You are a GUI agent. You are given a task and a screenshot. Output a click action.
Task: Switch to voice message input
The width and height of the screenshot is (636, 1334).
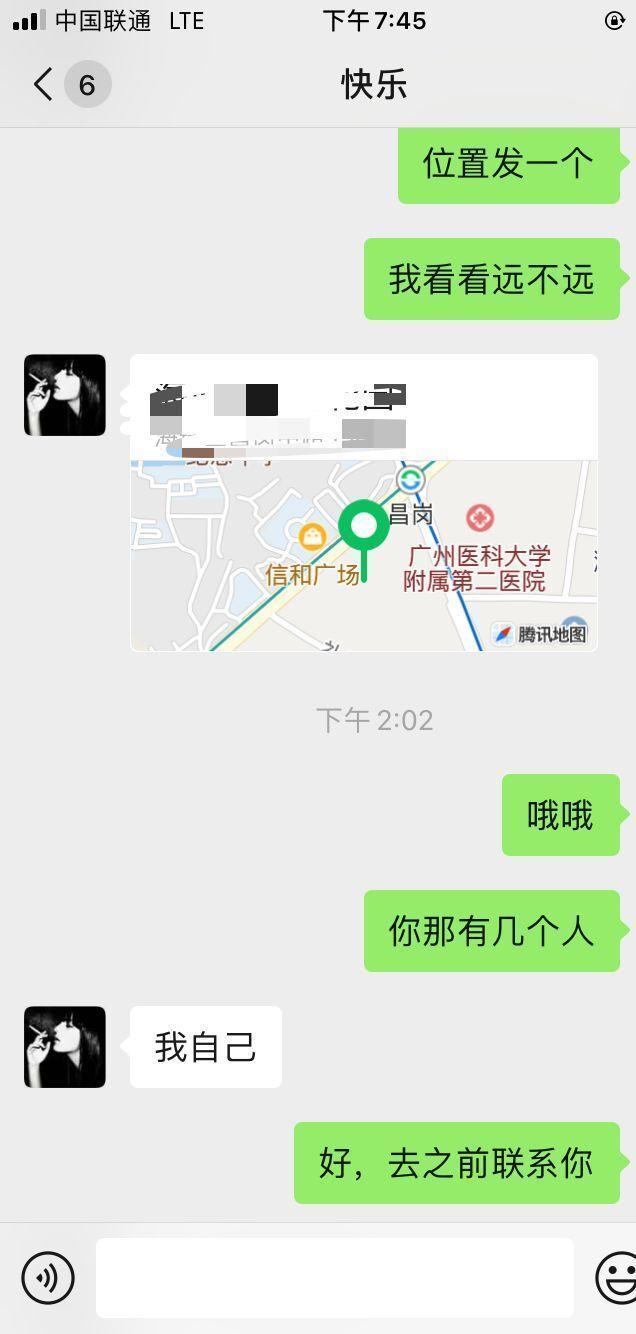48,1277
